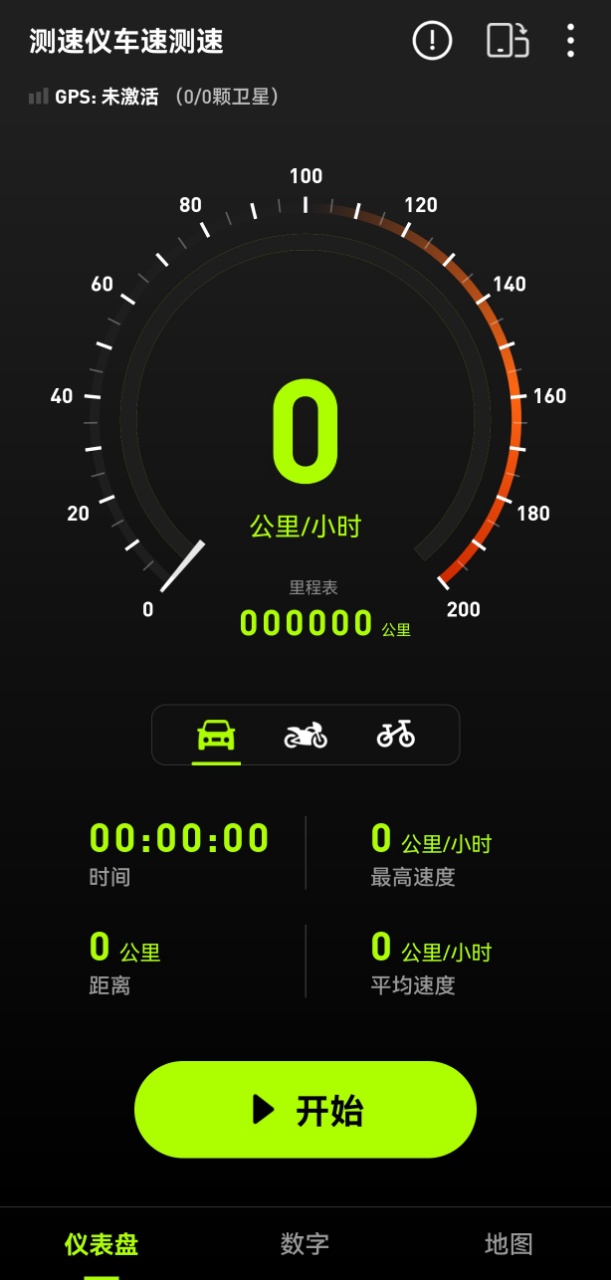
Task: Open the alert info icon
Action: tap(432, 41)
